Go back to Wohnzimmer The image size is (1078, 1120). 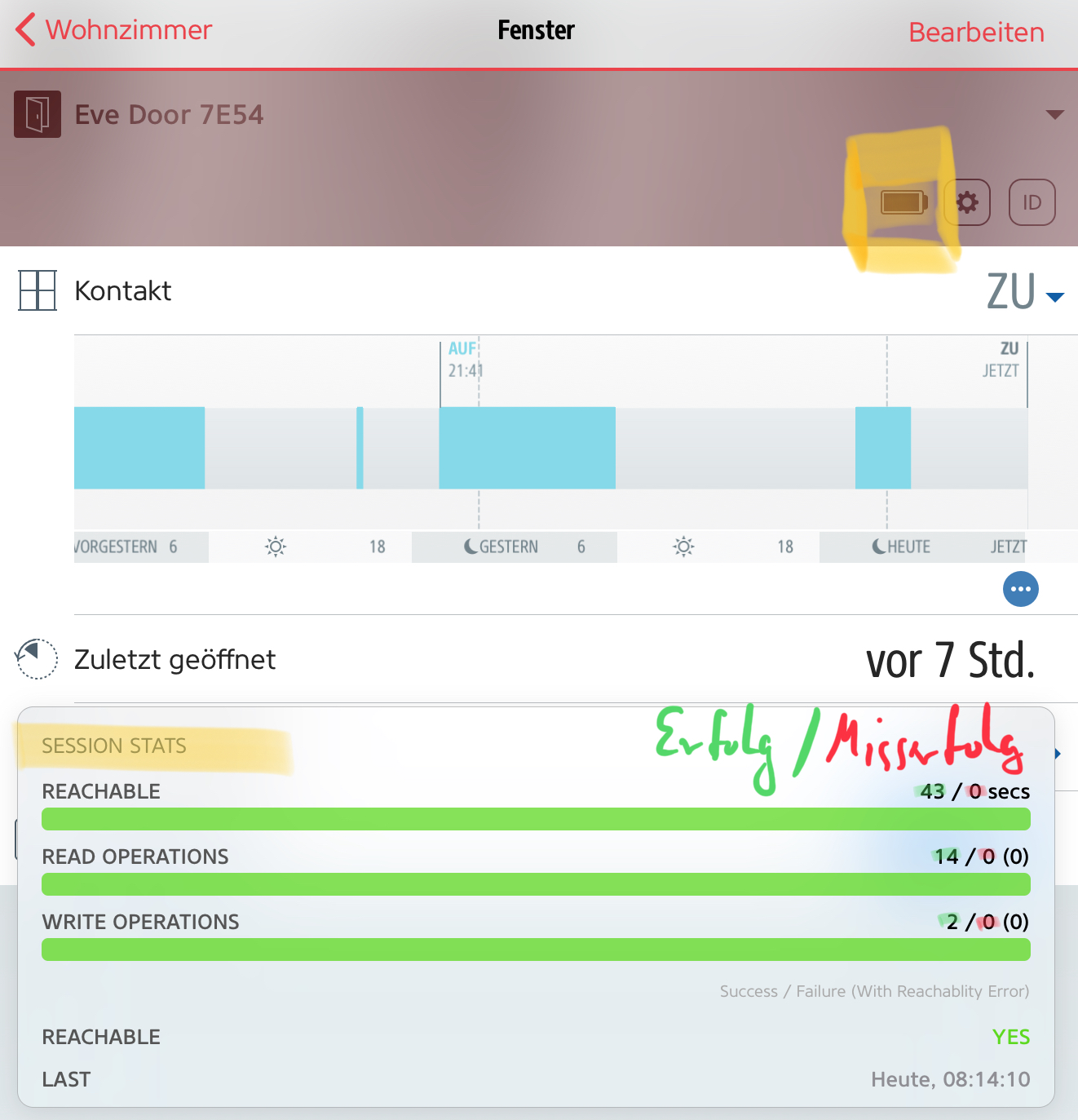tap(114, 30)
